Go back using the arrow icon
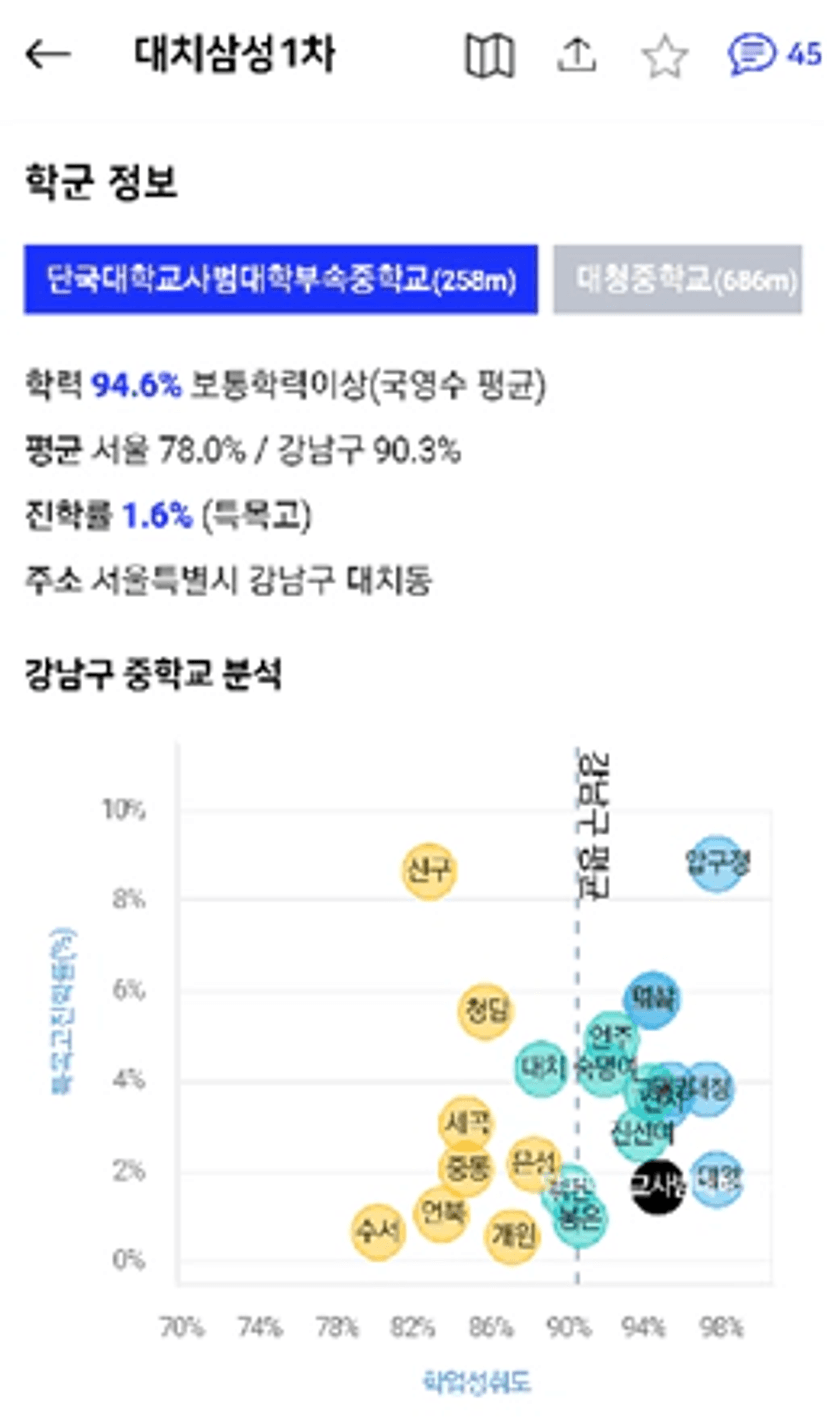827x1422 pixels. click(x=48, y=56)
